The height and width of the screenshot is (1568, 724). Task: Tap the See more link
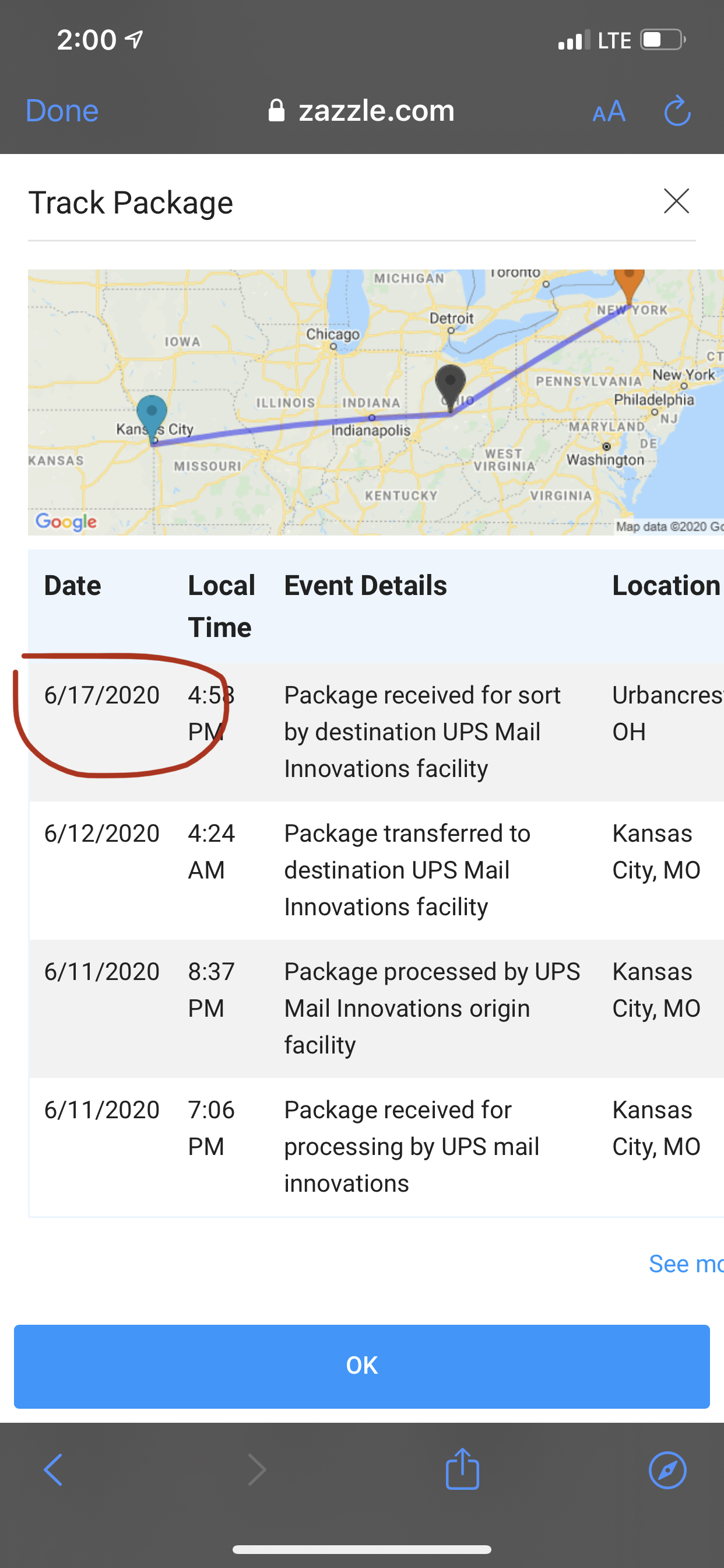point(686,1264)
